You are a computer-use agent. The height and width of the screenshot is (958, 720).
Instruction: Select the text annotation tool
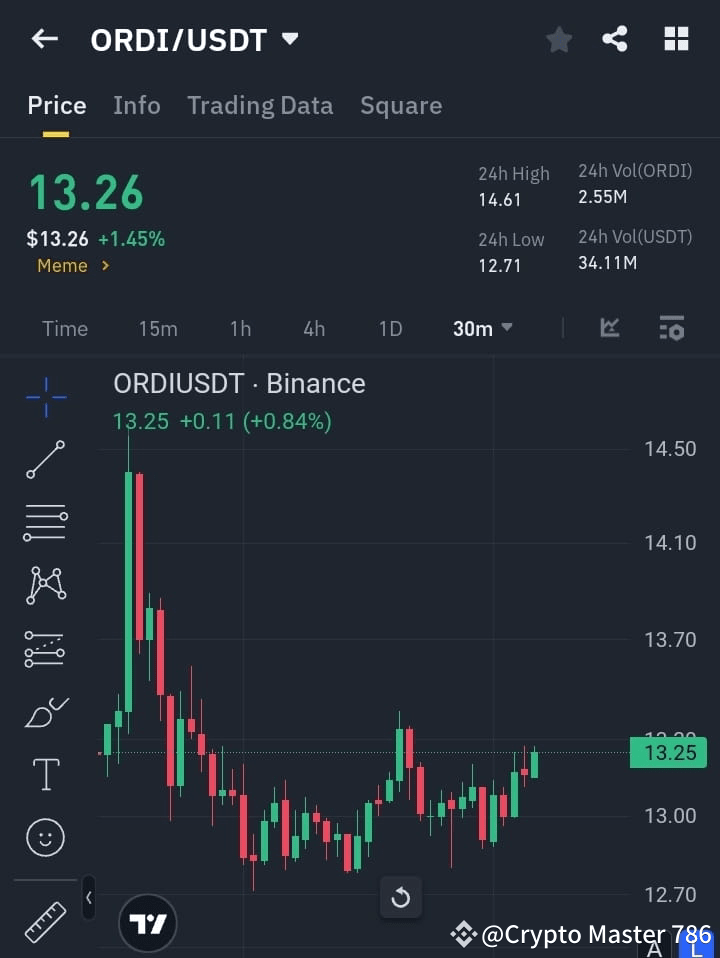click(45, 773)
